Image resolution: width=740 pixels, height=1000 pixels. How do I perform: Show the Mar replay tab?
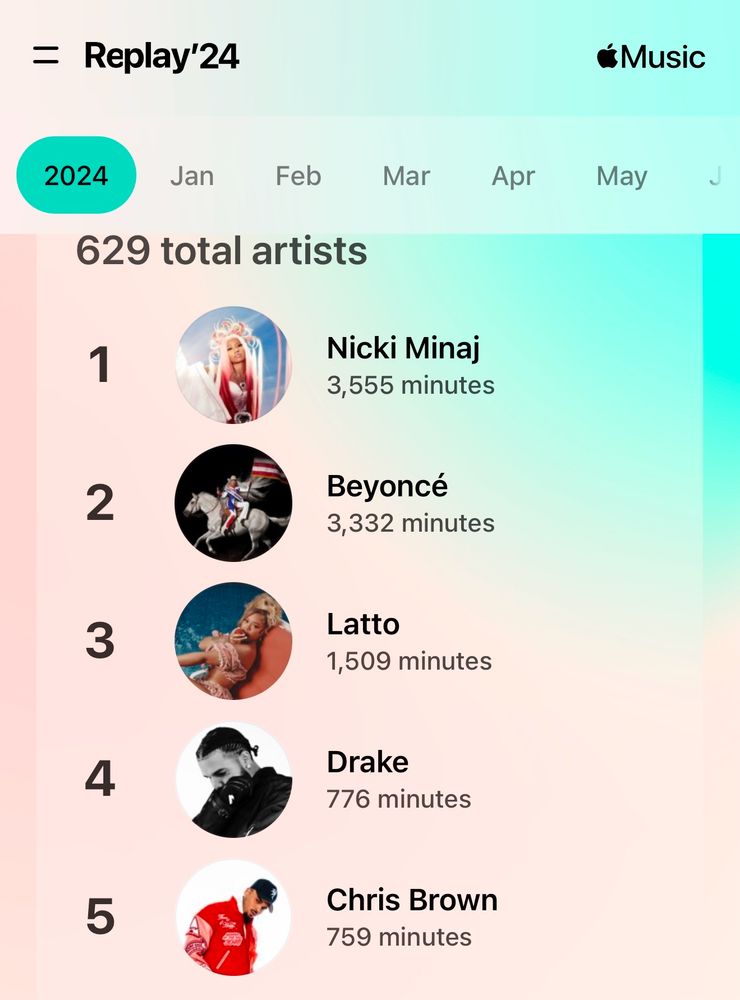click(406, 176)
